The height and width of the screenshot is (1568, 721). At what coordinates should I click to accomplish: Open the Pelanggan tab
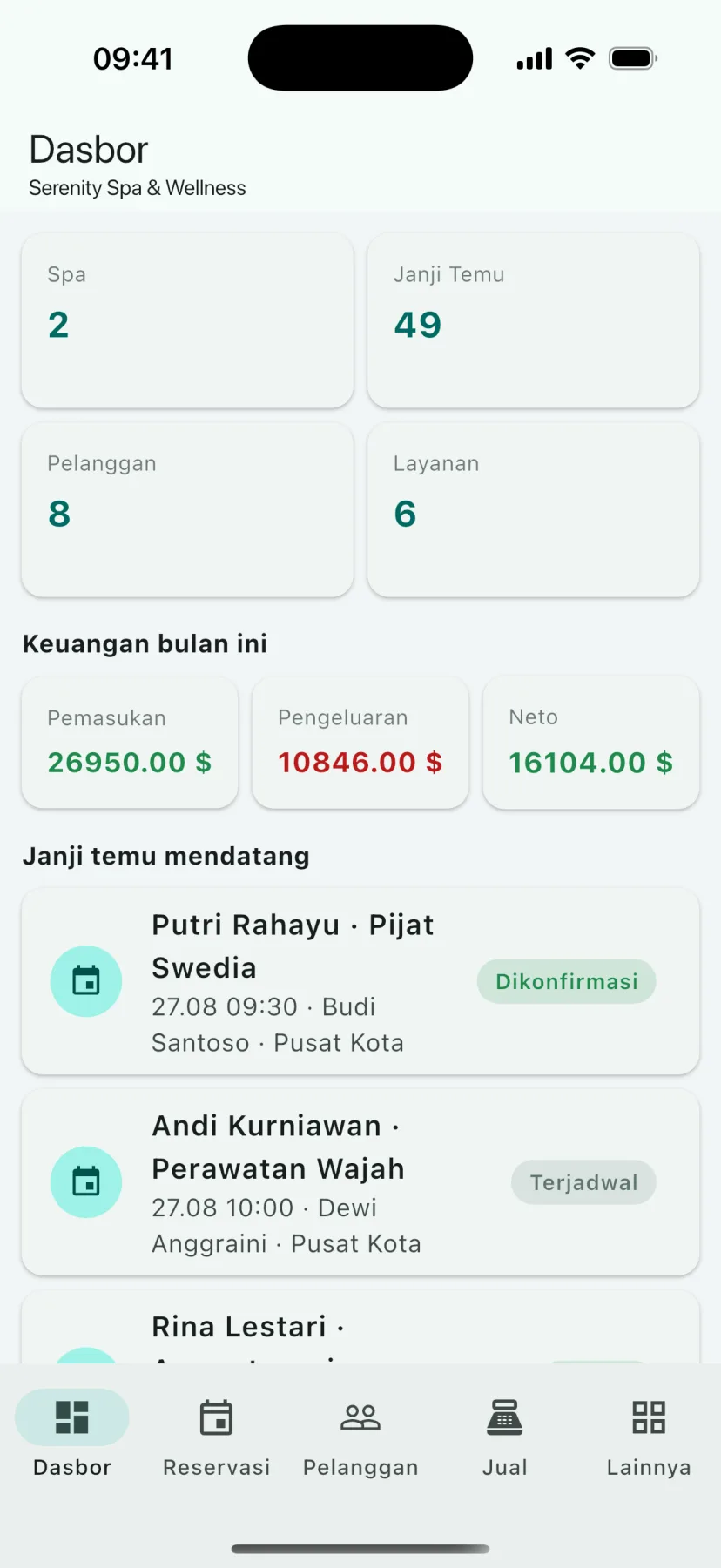point(360,1437)
